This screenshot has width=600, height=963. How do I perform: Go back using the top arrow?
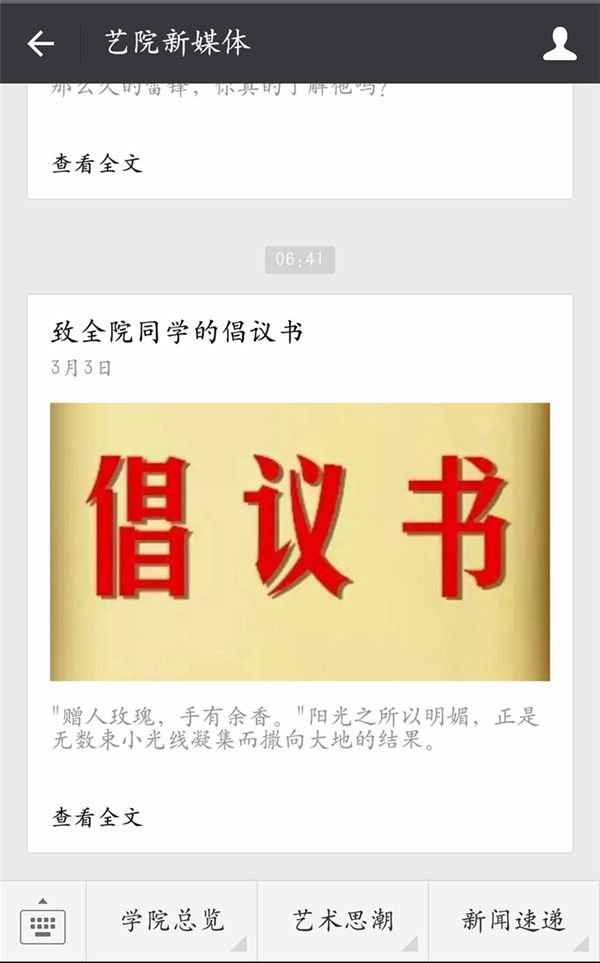41,43
